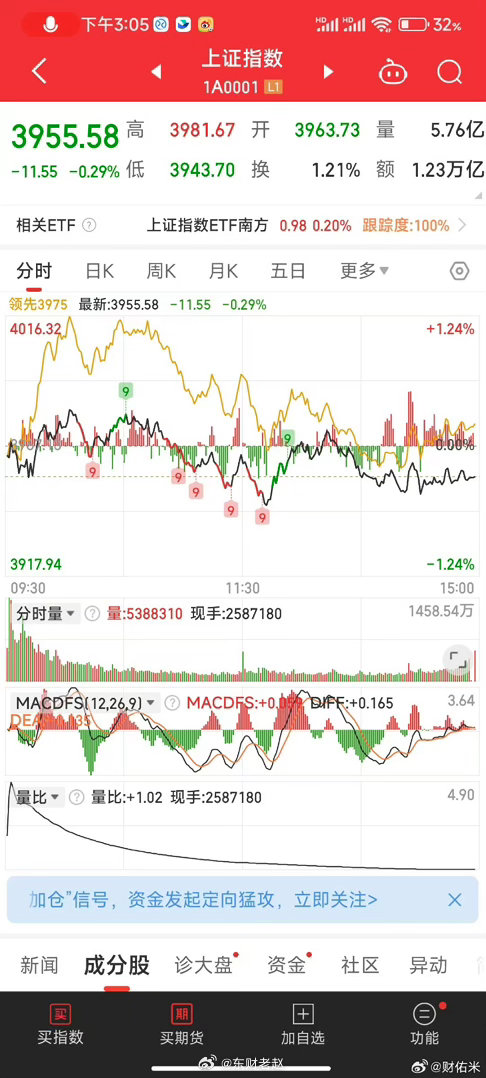Screen dimensions: 486x1078
Task: Switch to the 周K chart tab
Action: coord(161,271)
